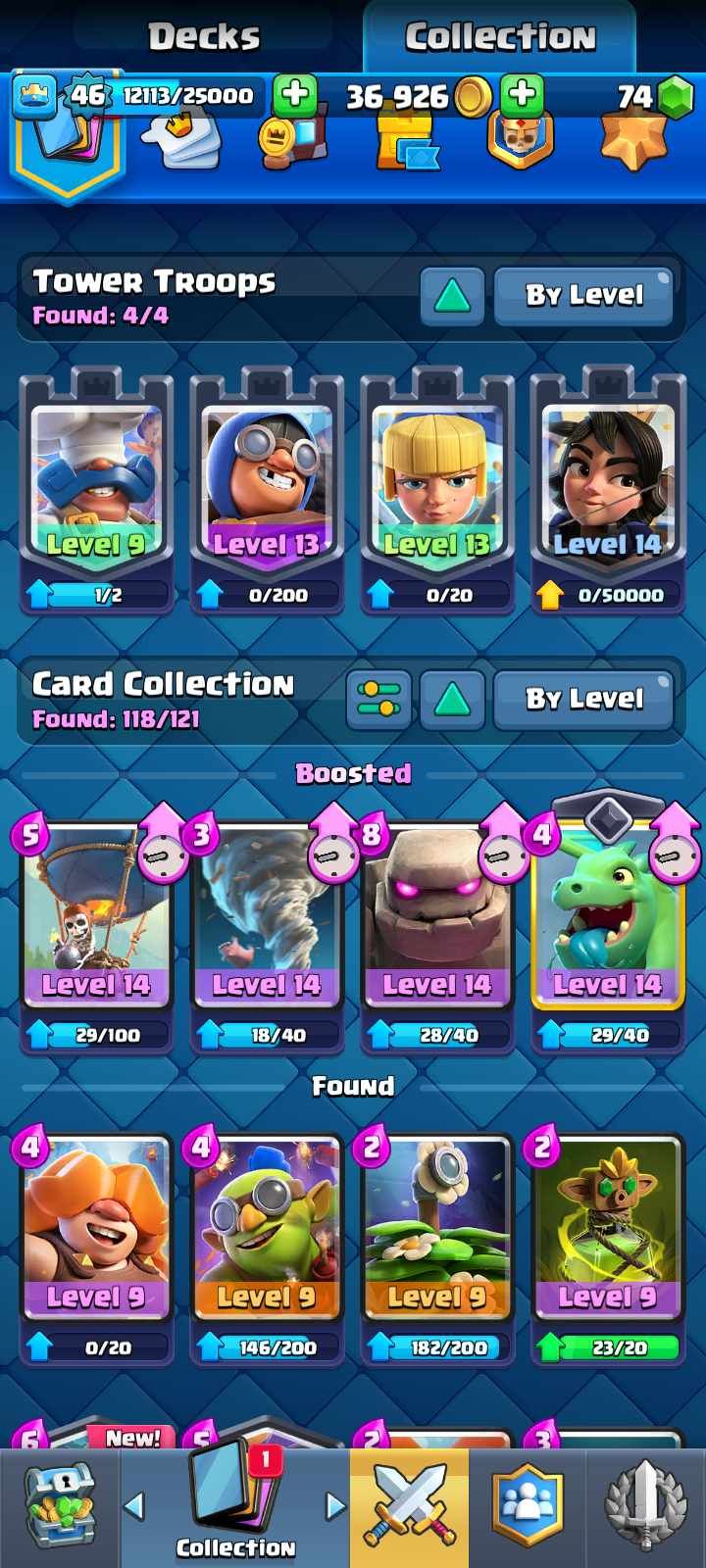Open the Events sword laurel tab
This screenshot has width=706, height=1568.
pyautogui.click(x=645, y=1506)
